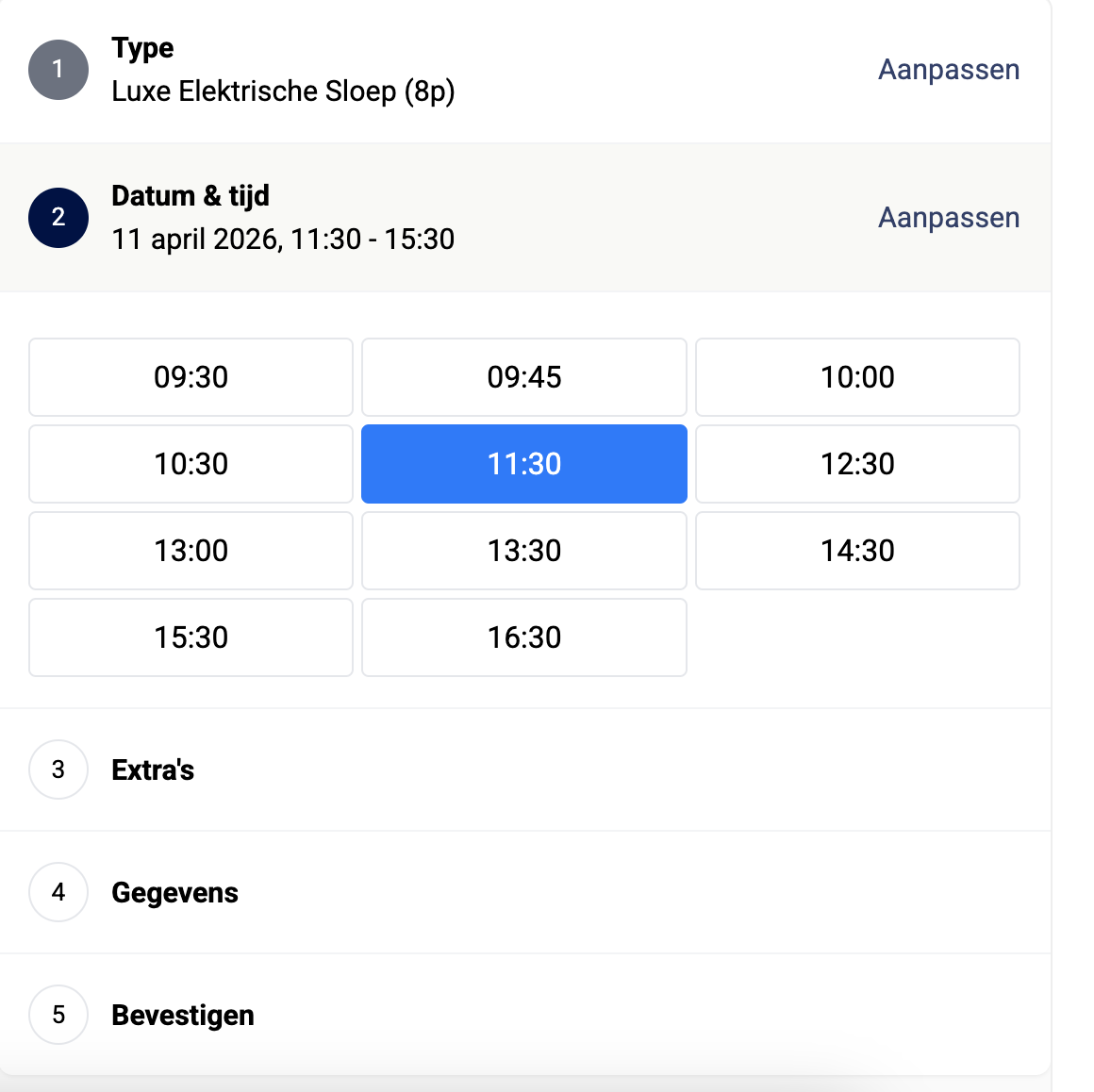Select the 09:30 time slot
1094x1092 pixels.
(191, 377)
